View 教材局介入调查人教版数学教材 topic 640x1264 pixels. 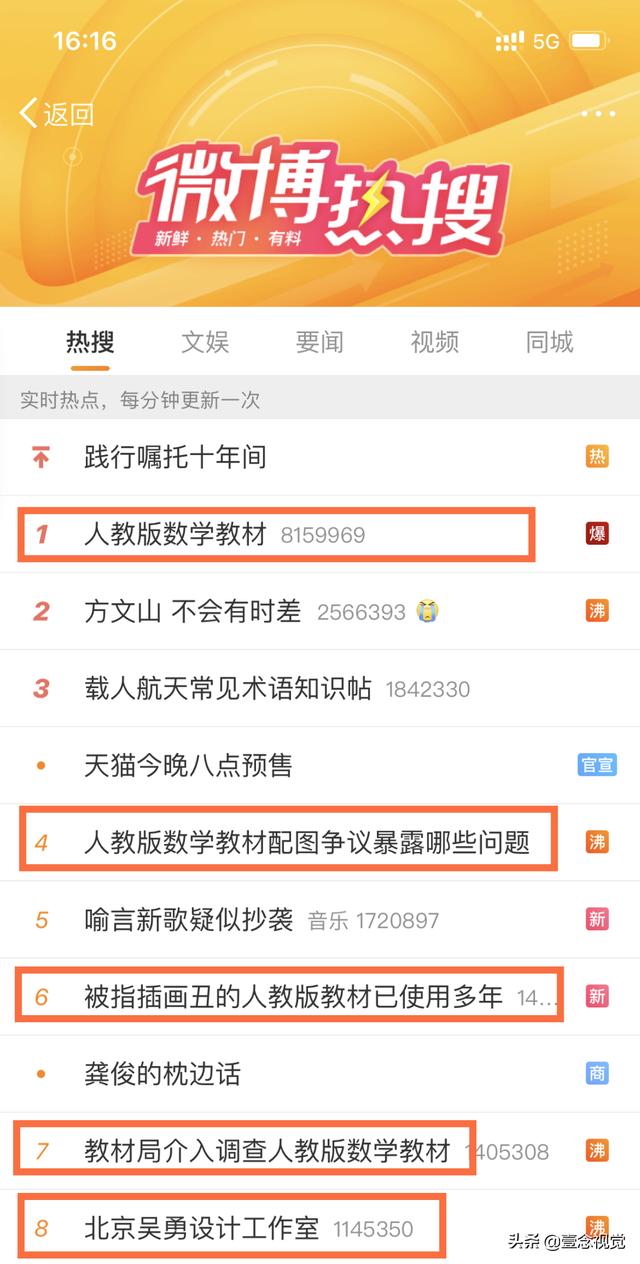pos(320,1150)
